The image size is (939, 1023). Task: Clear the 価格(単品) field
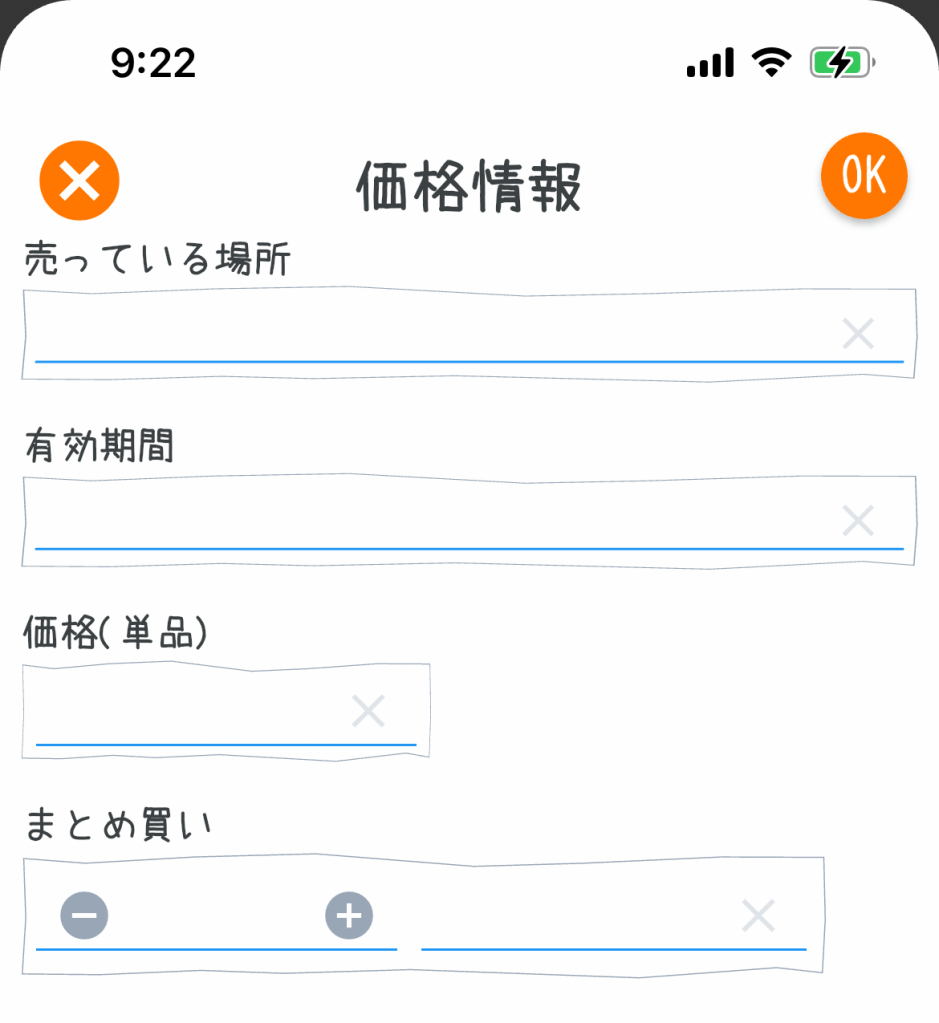click(x=369, y=712)
